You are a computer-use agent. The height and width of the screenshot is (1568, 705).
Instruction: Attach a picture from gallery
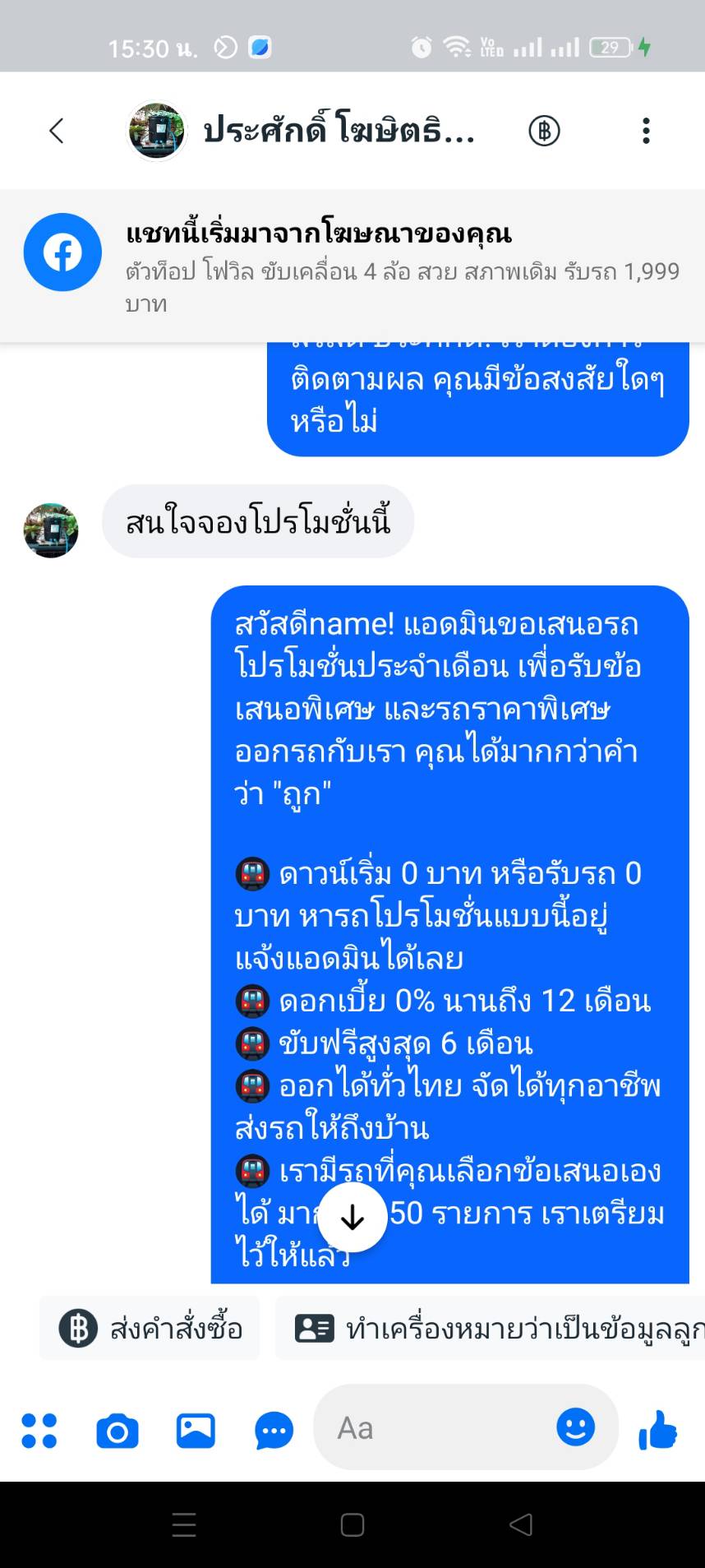[196, 1431]
